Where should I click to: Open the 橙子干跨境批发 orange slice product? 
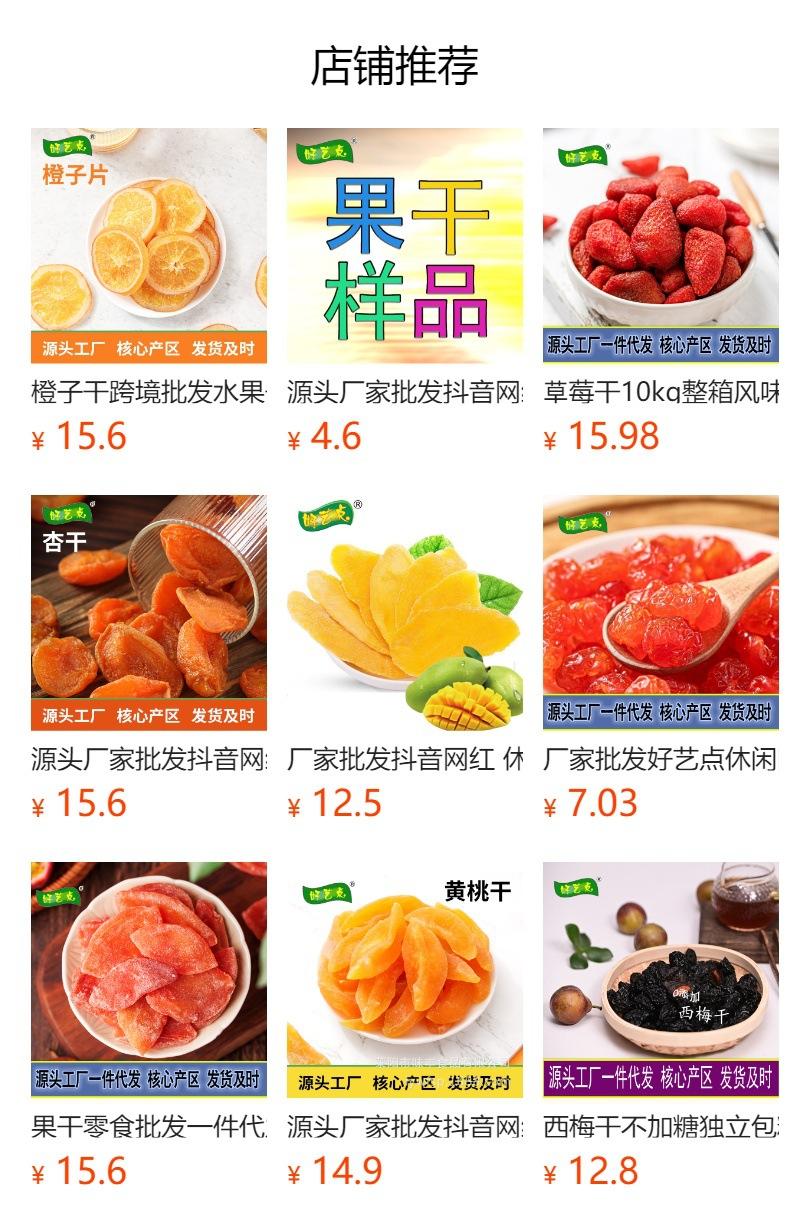(x=149, y=245)
